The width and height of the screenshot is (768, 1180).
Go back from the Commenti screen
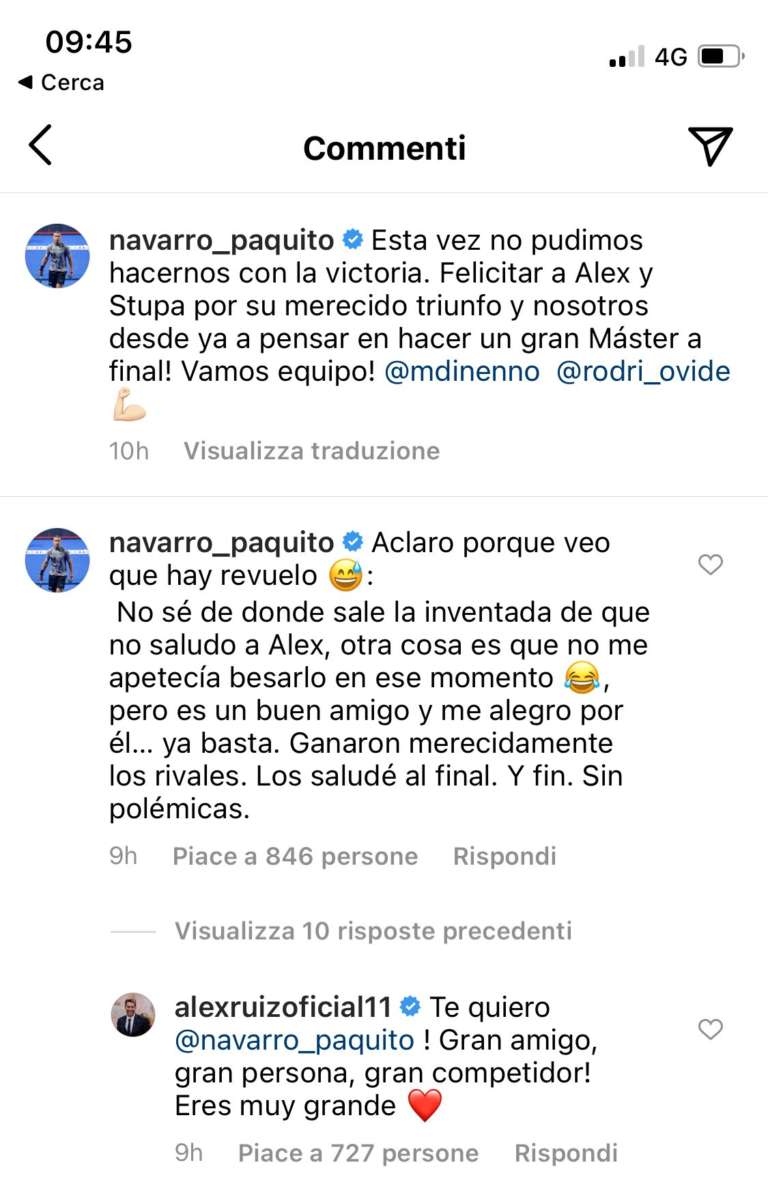(40, 146)
